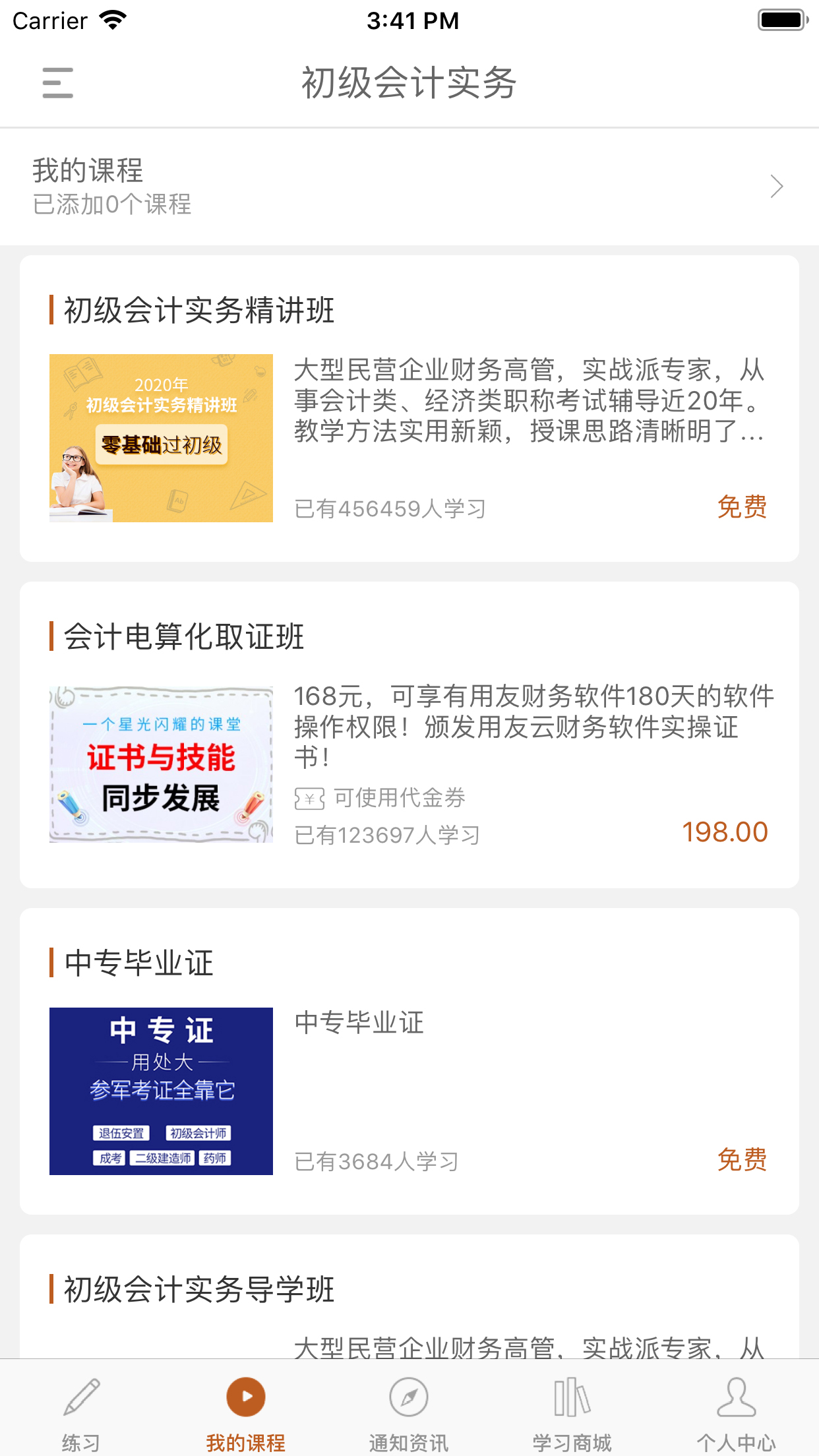
Task: Expand 我的课程 using the right chevron
Action: [x=776, y=187]
